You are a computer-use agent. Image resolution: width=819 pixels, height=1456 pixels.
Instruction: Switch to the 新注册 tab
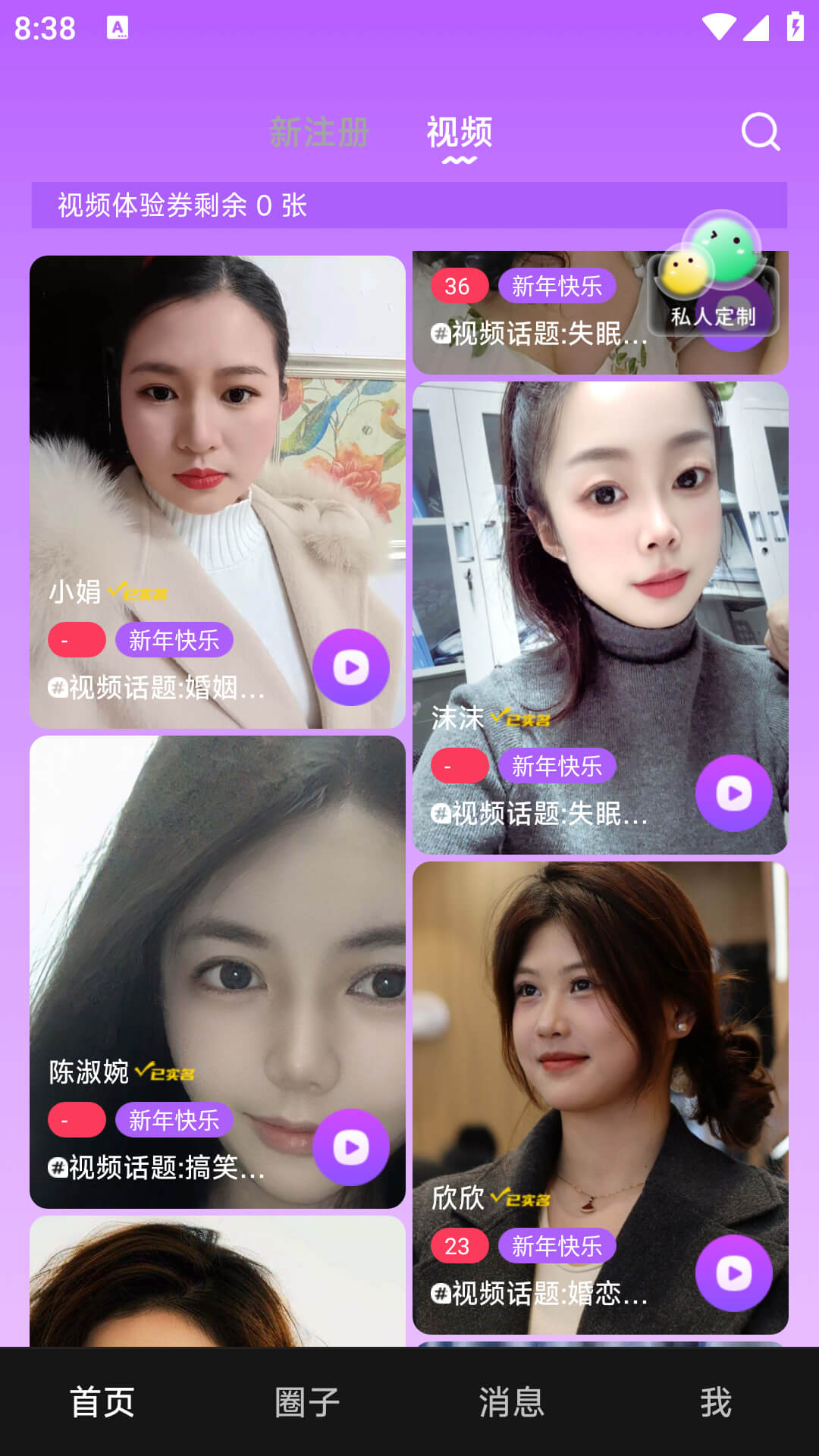[319, 133]
